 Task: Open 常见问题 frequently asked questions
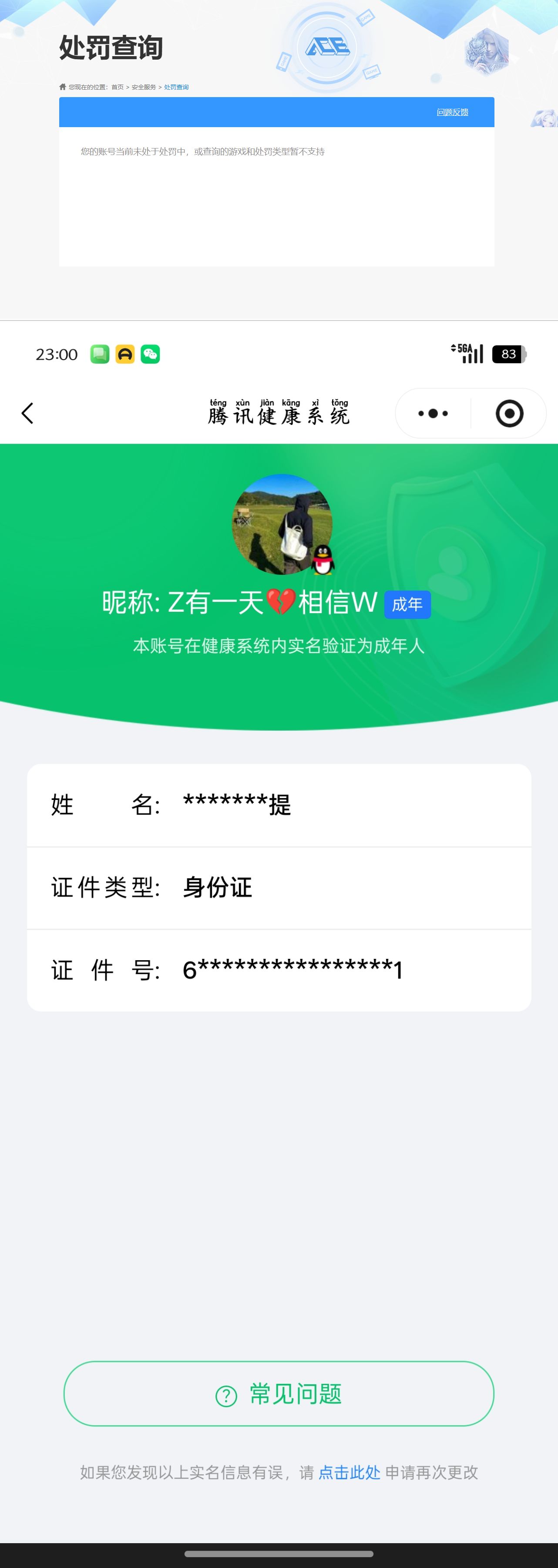(x=279, y=1394)
